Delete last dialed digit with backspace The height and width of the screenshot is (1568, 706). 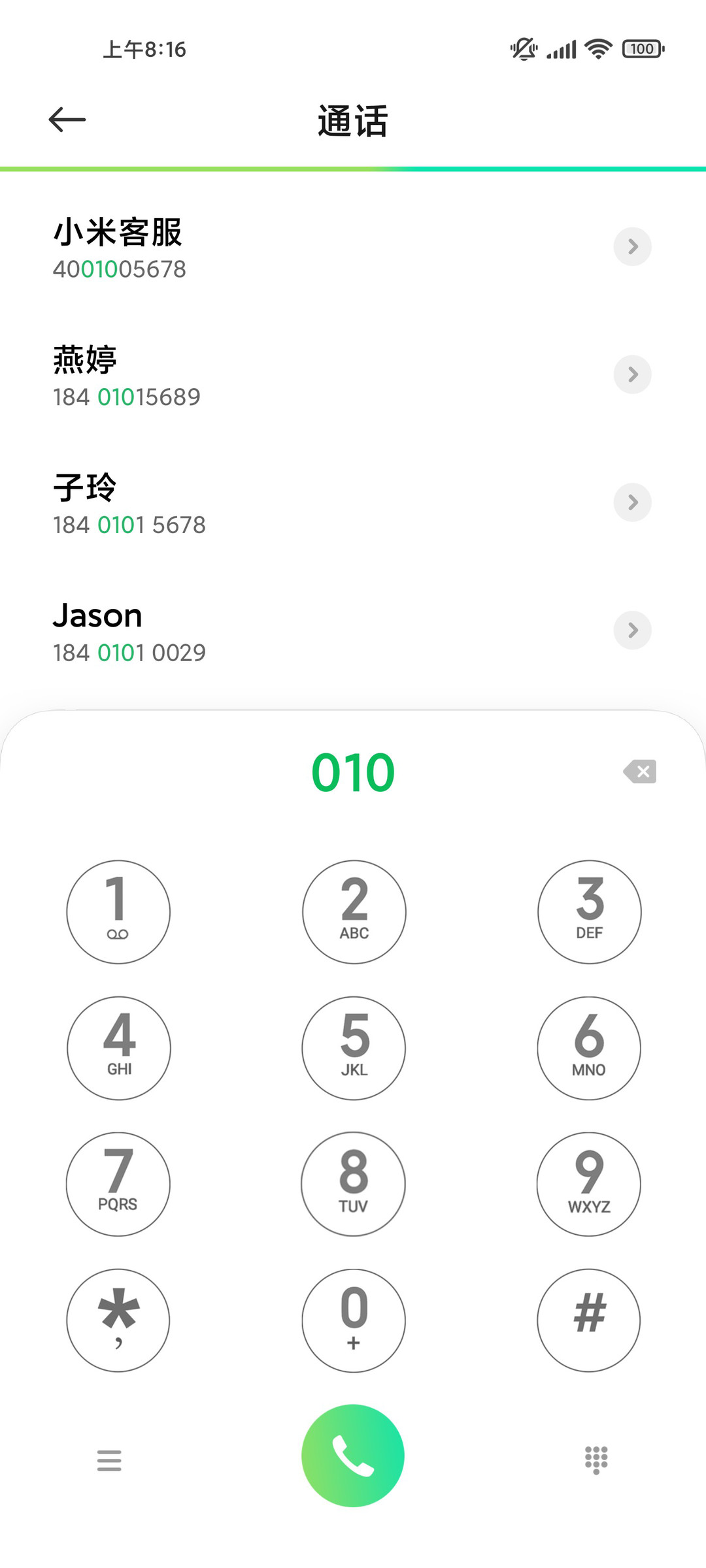(640, 772)
